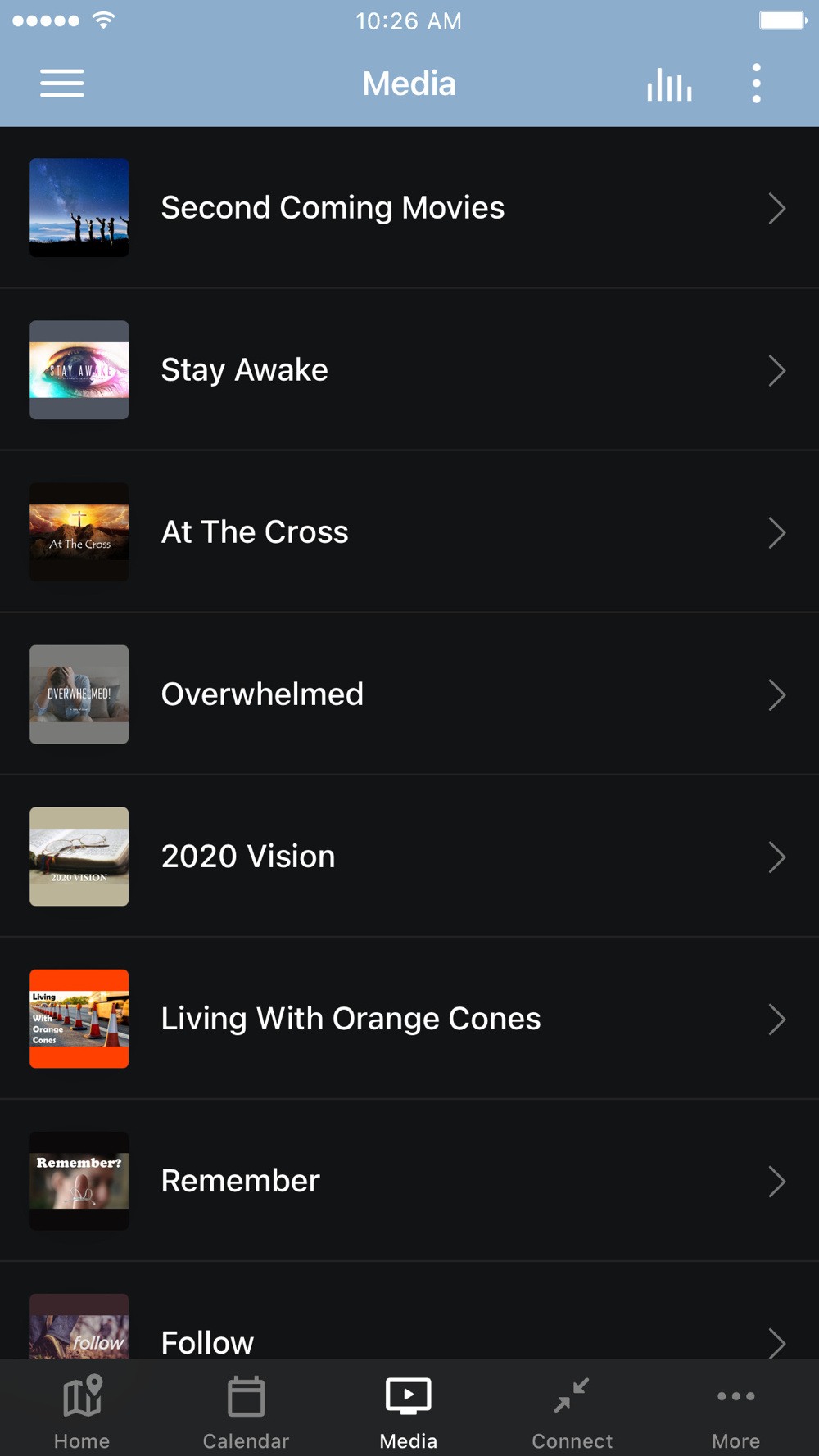Open At The Cross series
This screenshot has width=819, height=1456.
coord(409,532)
